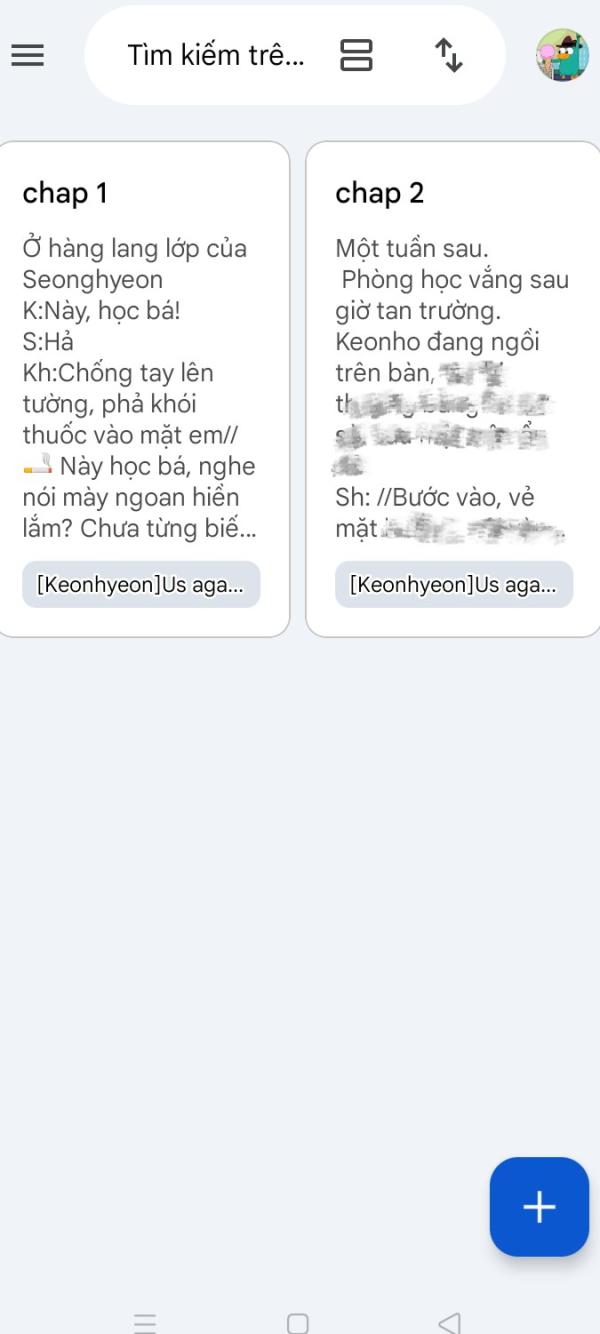Tap the label chip on chap 1
The width and height of the screenshot is (600, 1334).
click(x=141, y=585)
